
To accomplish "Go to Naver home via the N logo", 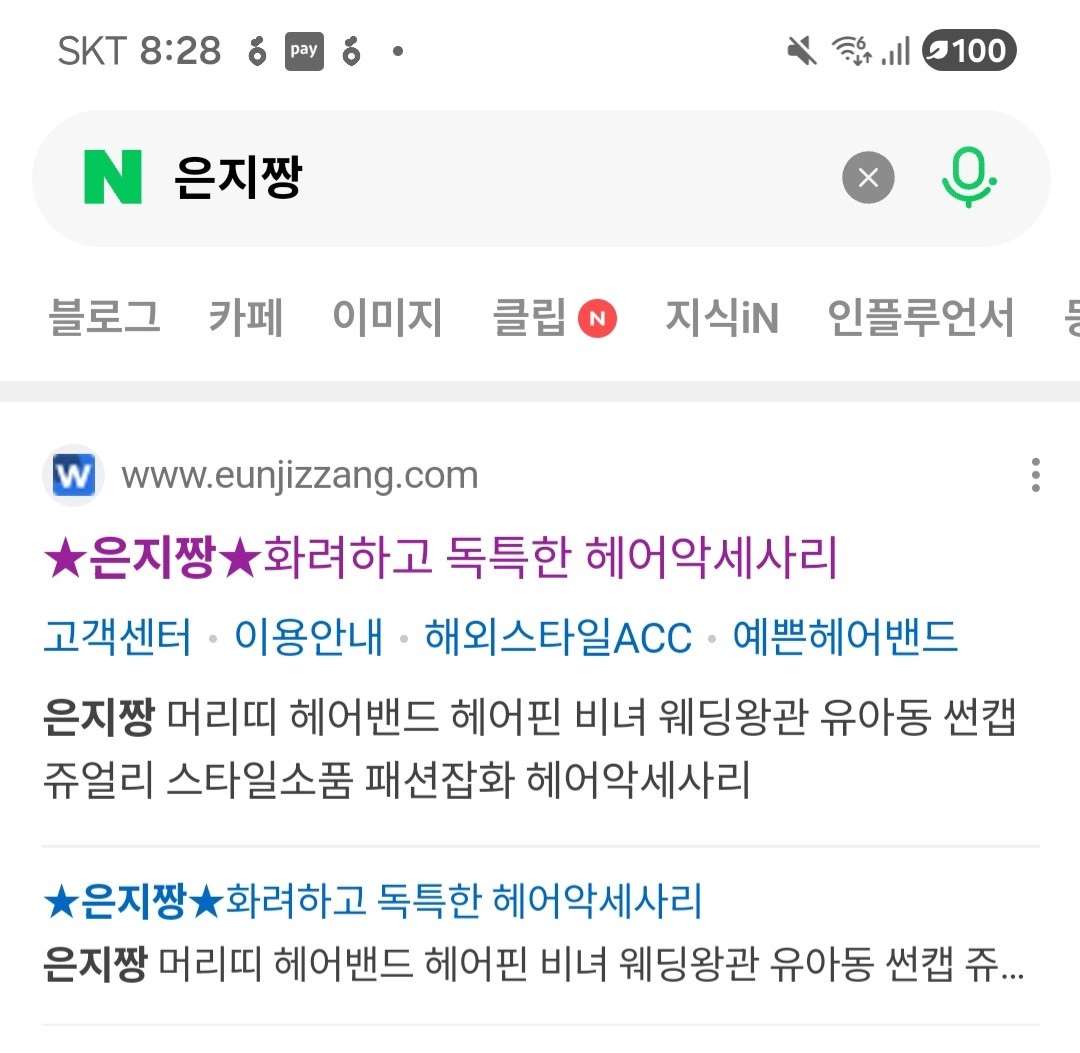I will point(112,179).
